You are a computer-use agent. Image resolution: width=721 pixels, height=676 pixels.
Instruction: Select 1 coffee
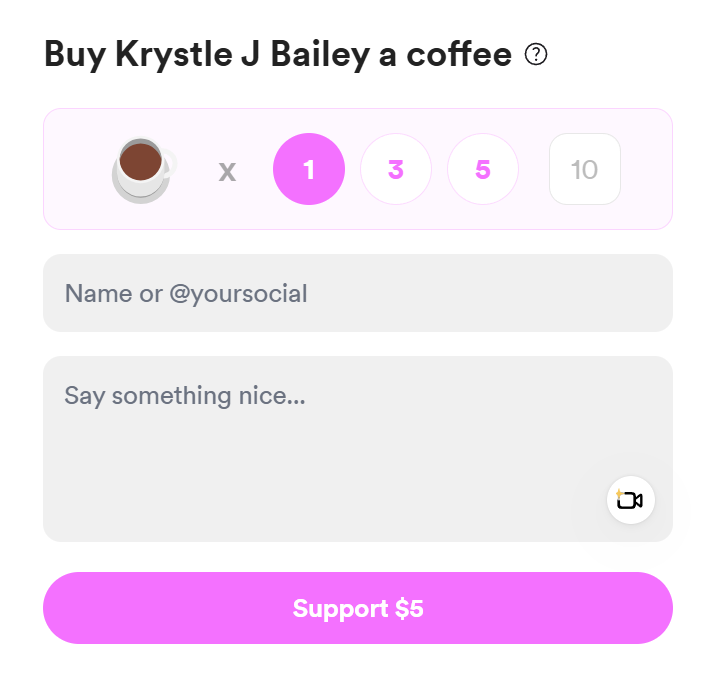pos(309,169)
